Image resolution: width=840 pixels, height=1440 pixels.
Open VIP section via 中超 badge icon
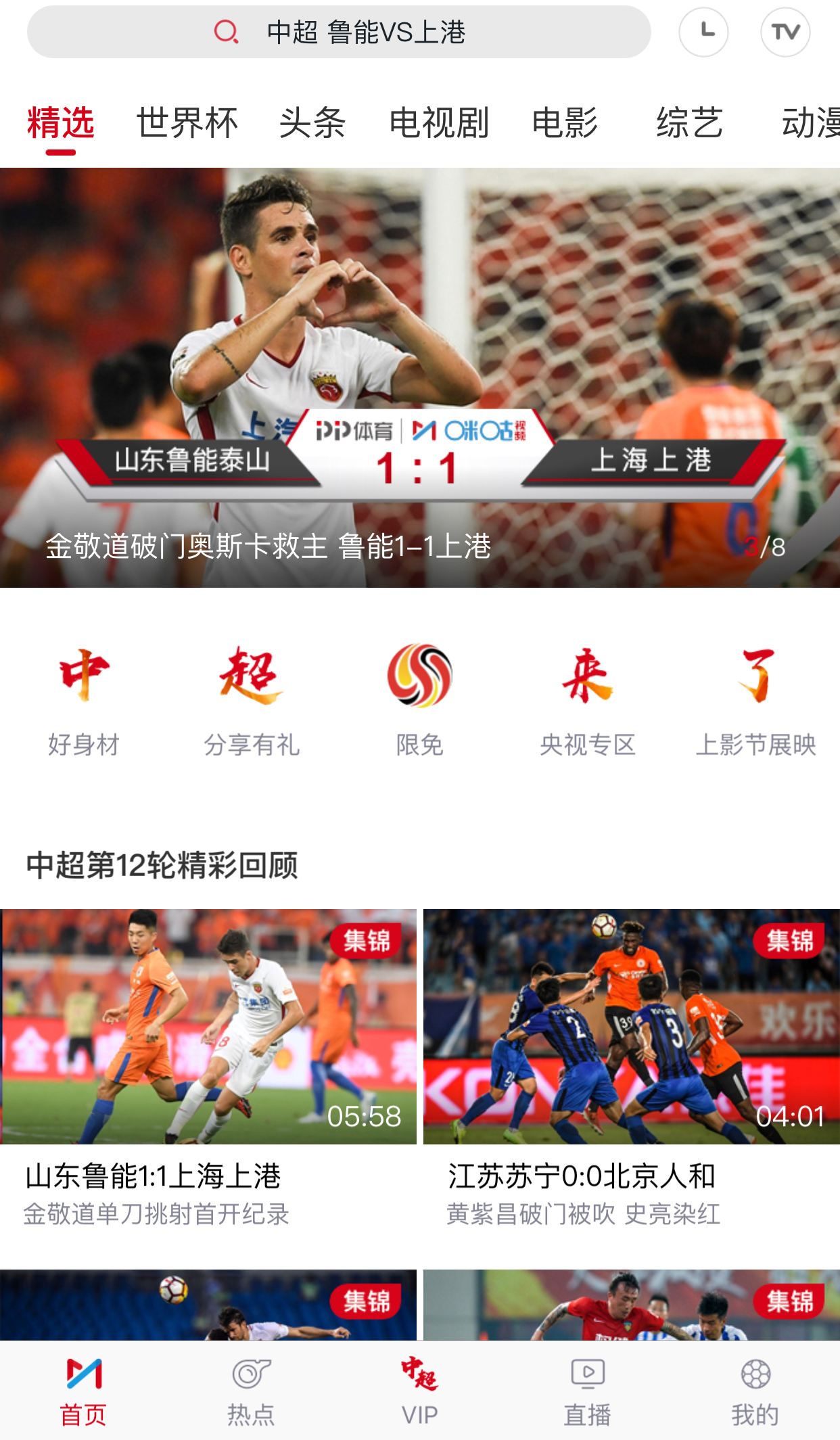(419, 1371)
